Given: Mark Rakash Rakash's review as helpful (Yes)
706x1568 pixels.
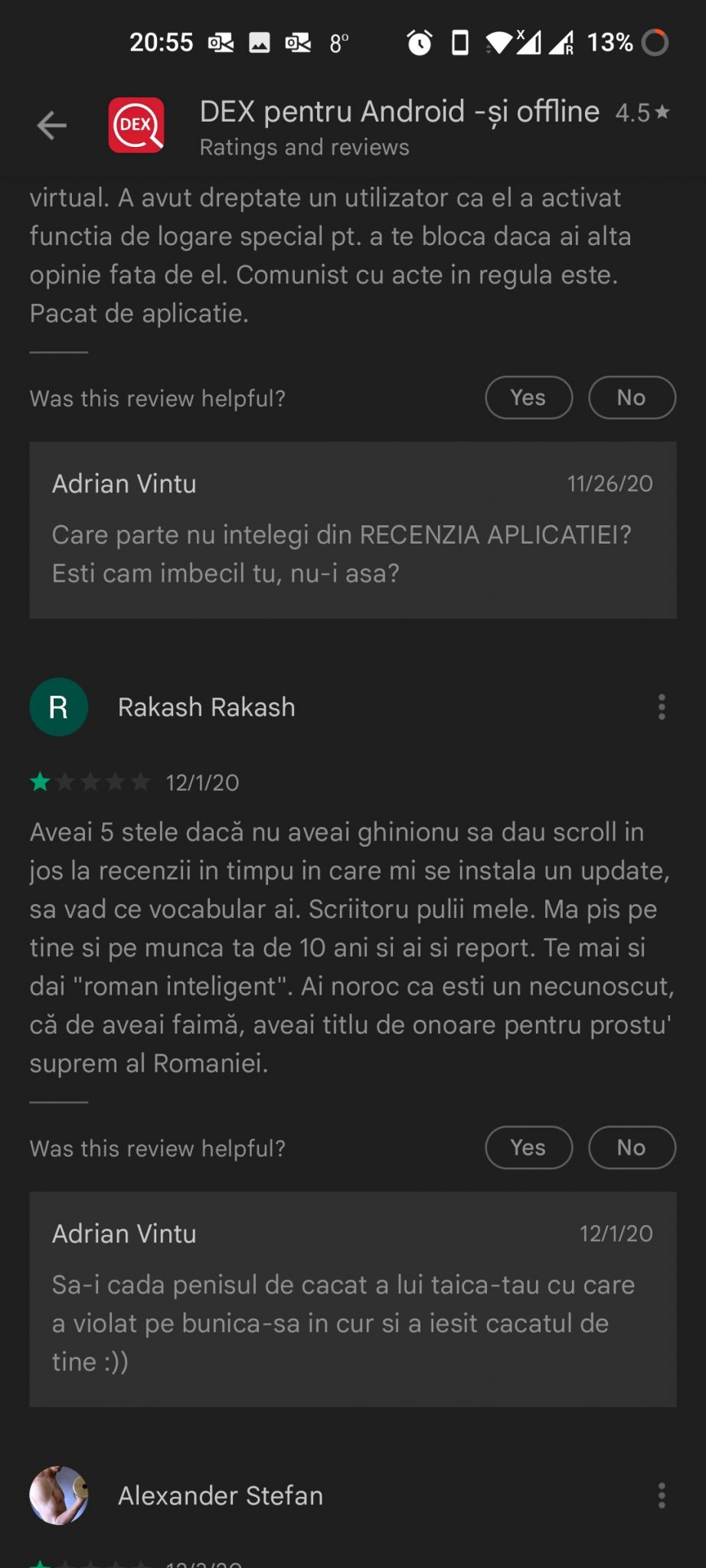Looking at the screenshot, I should tap(528, 1147).
